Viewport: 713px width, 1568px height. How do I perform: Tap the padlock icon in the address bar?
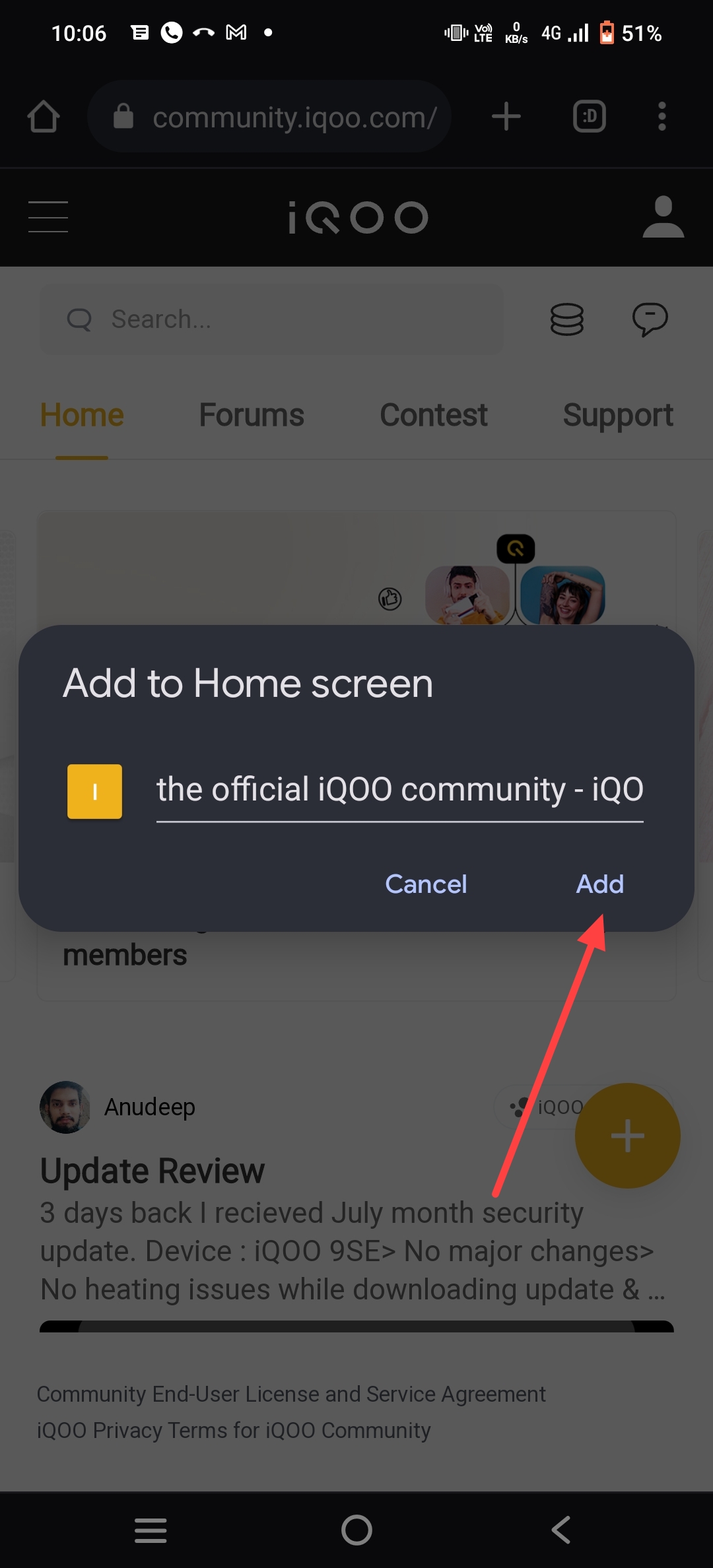tap(124, 116)
